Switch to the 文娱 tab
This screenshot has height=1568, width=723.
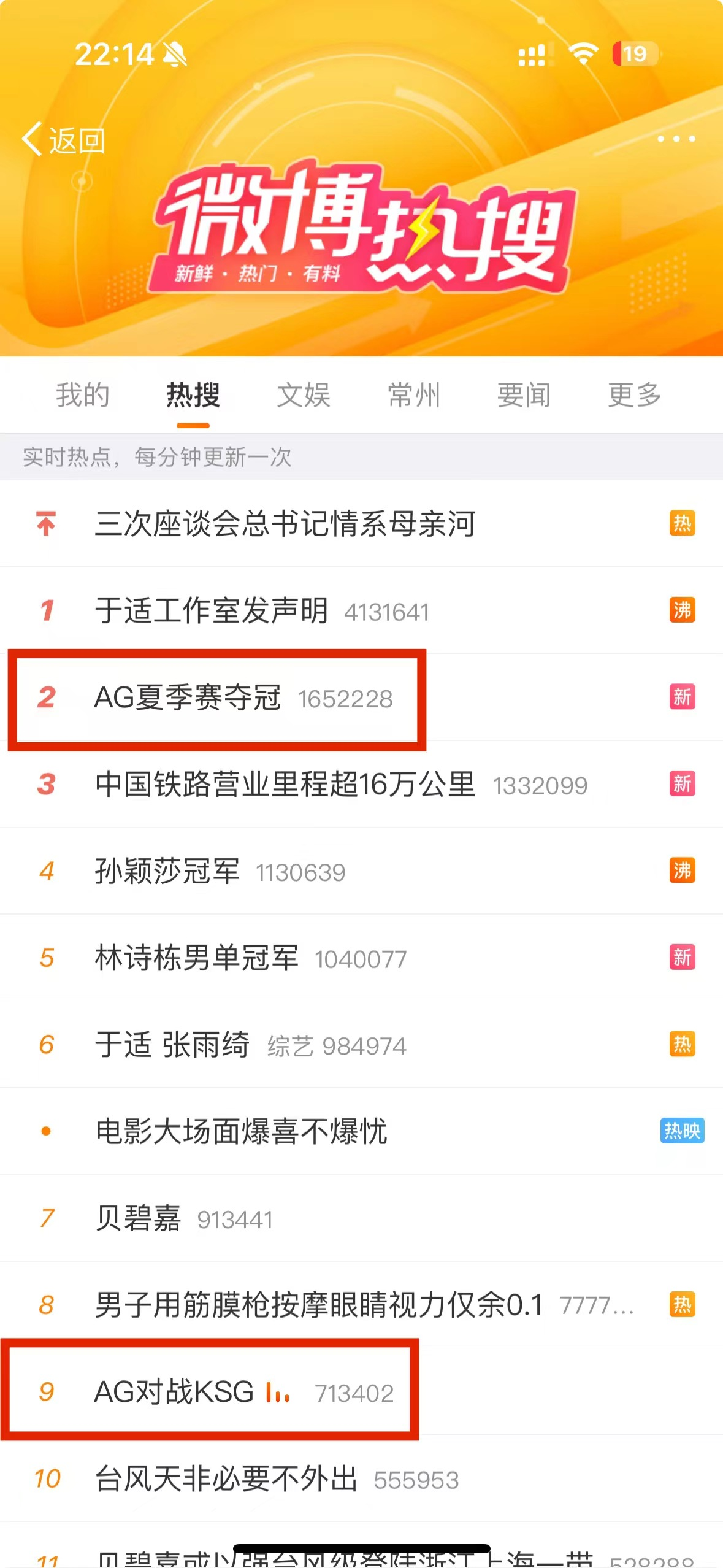[305, 396]
